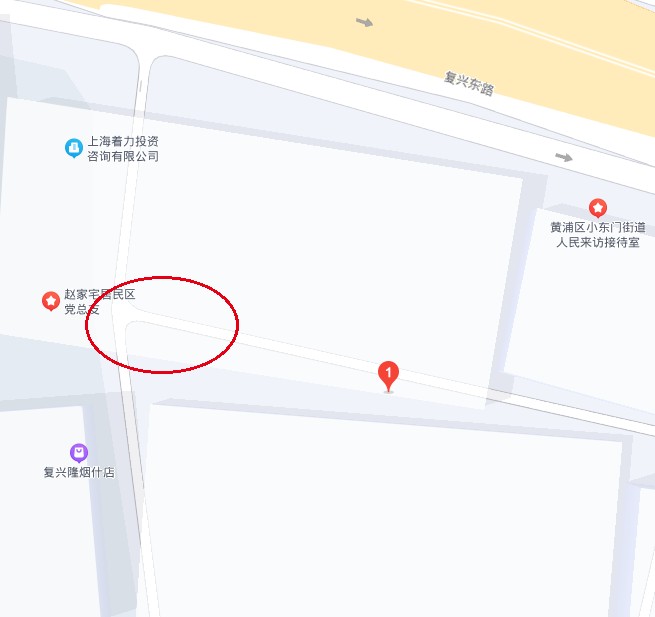Screen dimensions: 655x617
Task: Open 上海着力投资咨询有限公司 map marker
Action: click(74, 148)
